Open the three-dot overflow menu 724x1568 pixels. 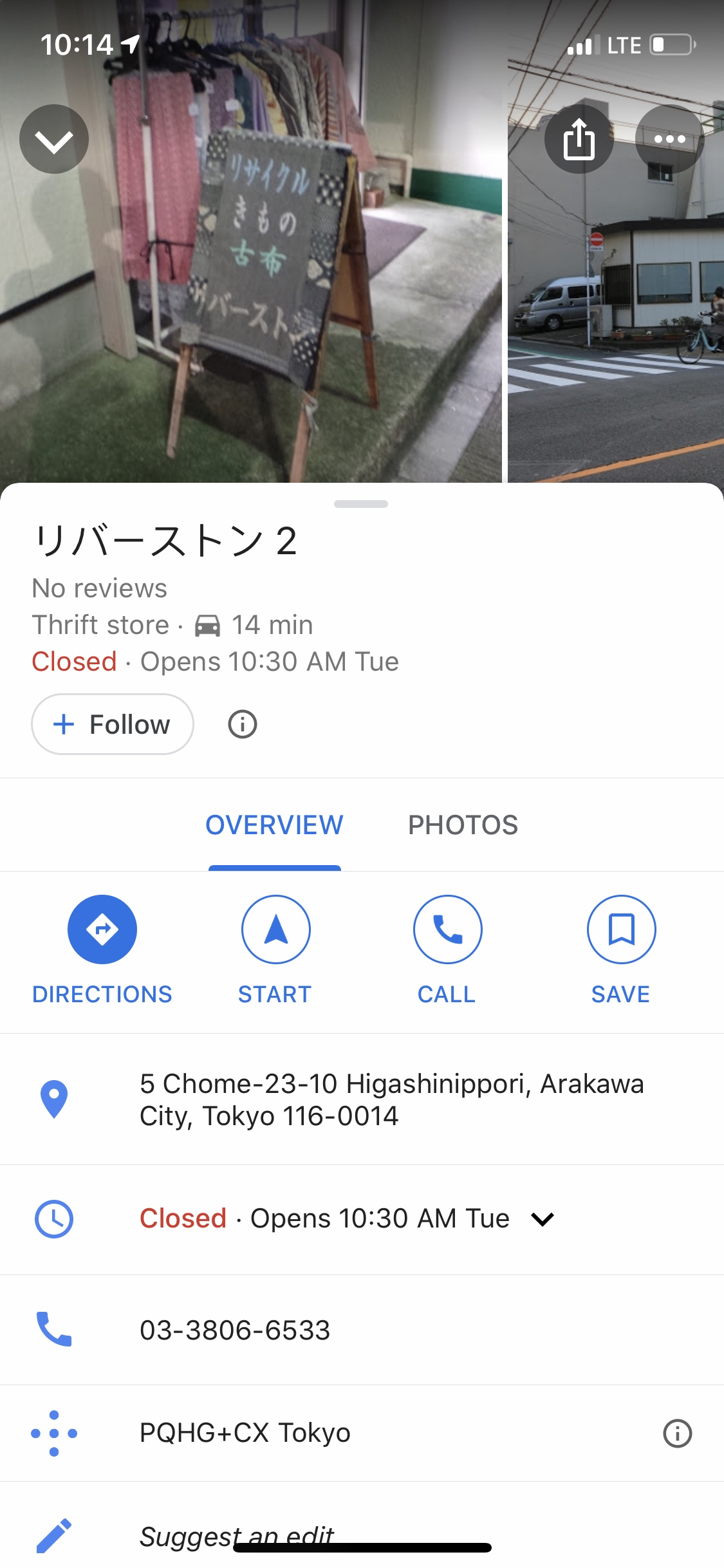tap(669, 139)
